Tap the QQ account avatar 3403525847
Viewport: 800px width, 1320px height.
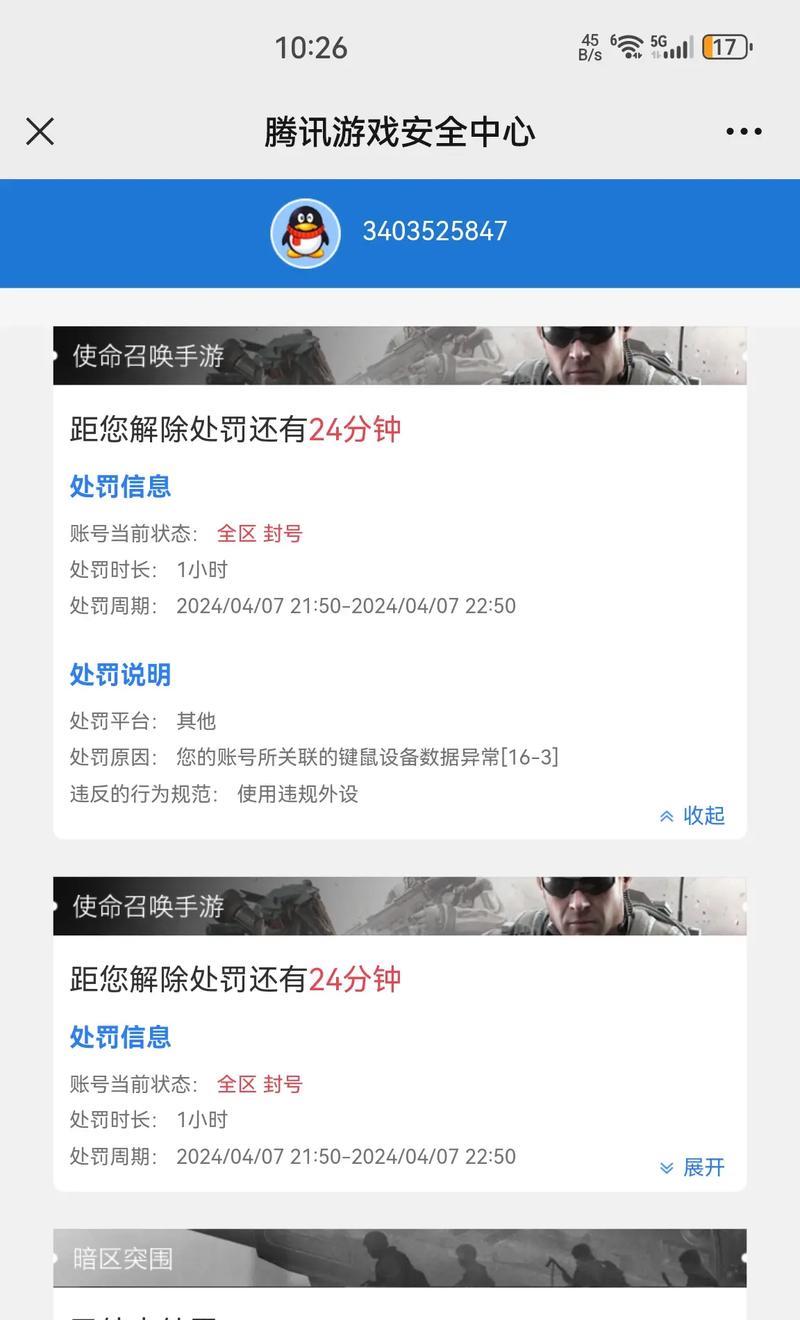[305, 232]
